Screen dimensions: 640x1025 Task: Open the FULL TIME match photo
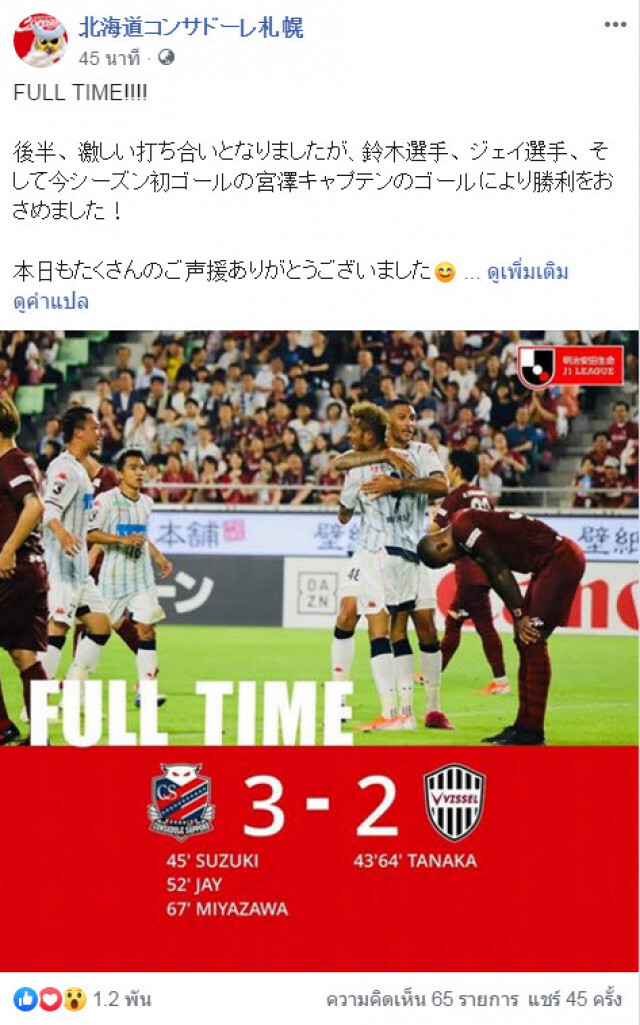(x=320, y=651)
